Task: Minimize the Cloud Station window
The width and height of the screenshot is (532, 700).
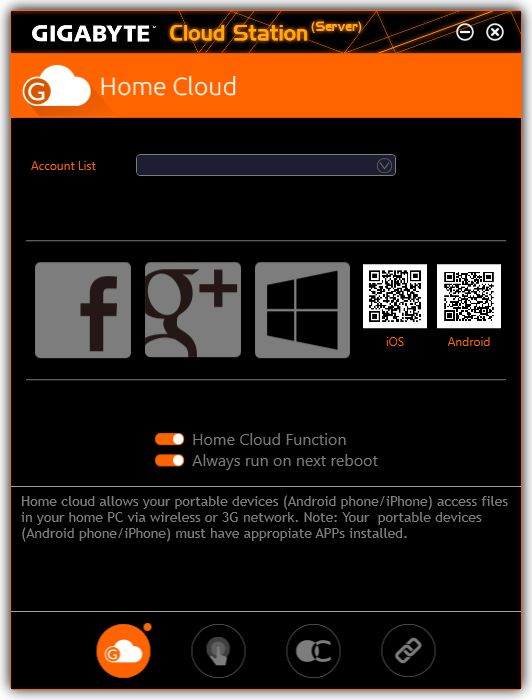Action: [x=465, y=32]
